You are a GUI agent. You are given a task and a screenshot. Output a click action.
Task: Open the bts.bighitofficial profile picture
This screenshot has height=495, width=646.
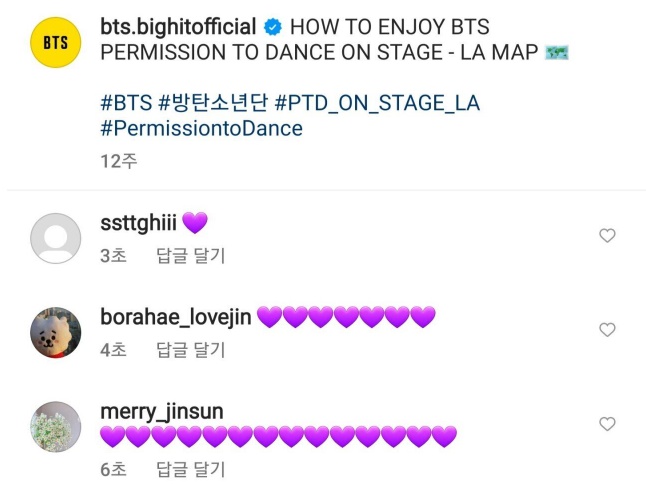(x=57, y=42)
